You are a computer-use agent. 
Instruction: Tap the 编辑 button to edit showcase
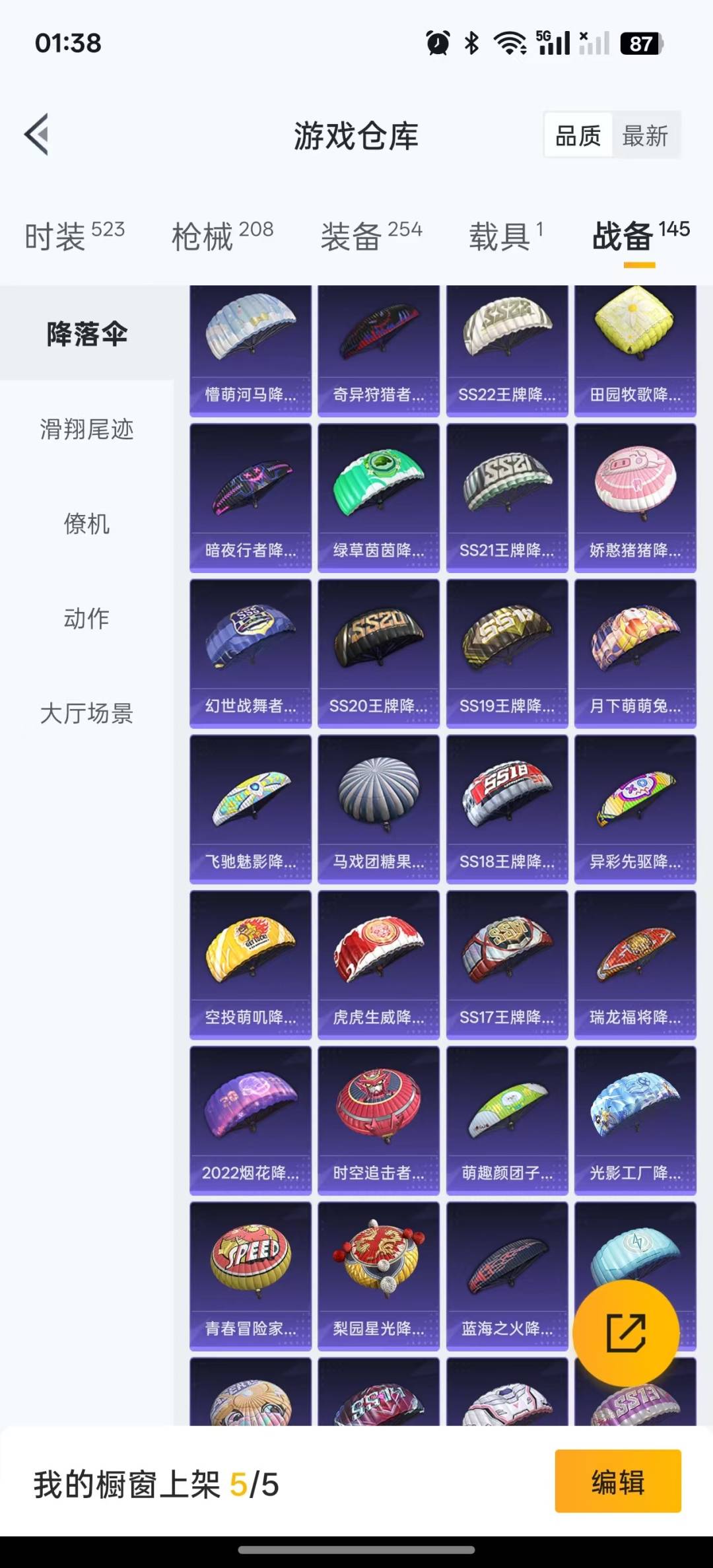(618, 1481)
